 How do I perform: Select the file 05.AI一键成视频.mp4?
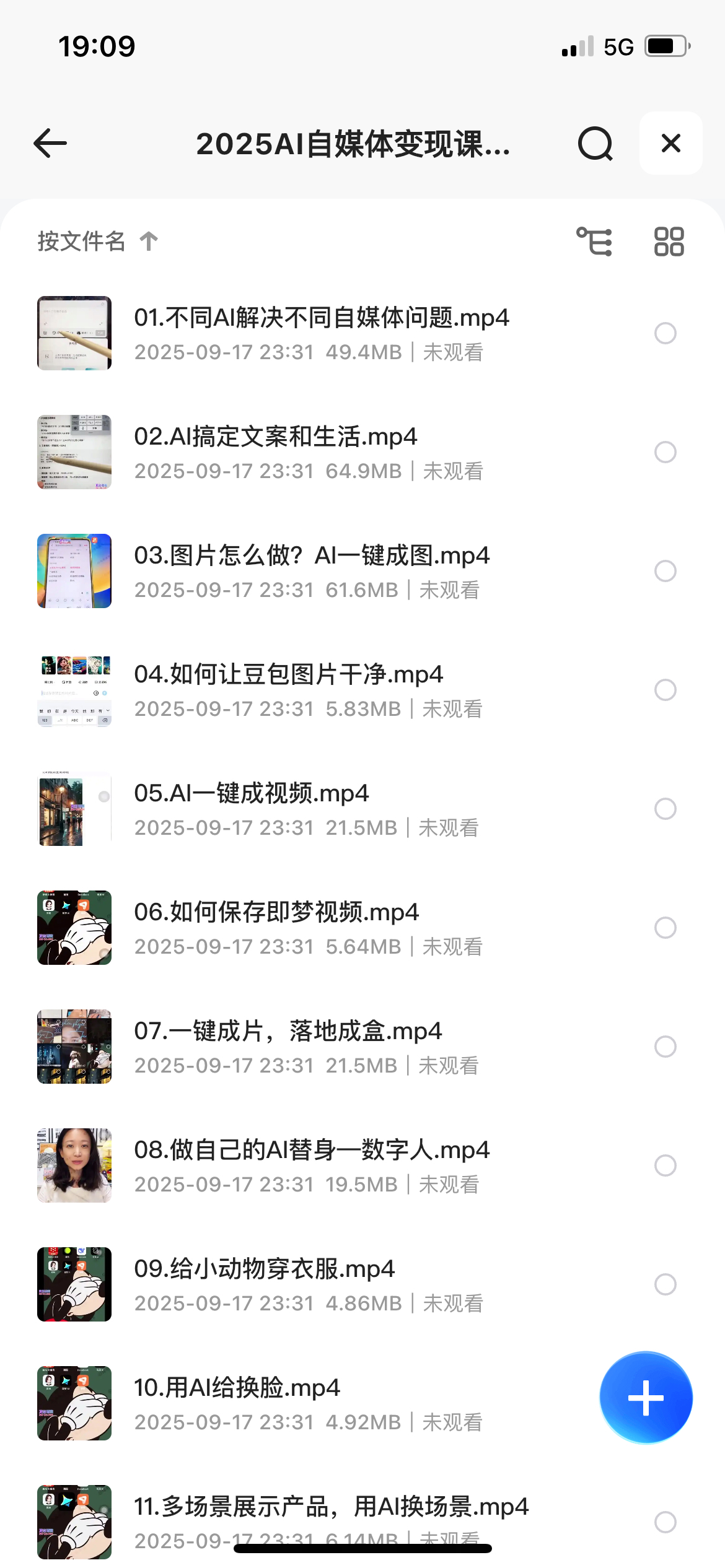click(x=665, y=809)
